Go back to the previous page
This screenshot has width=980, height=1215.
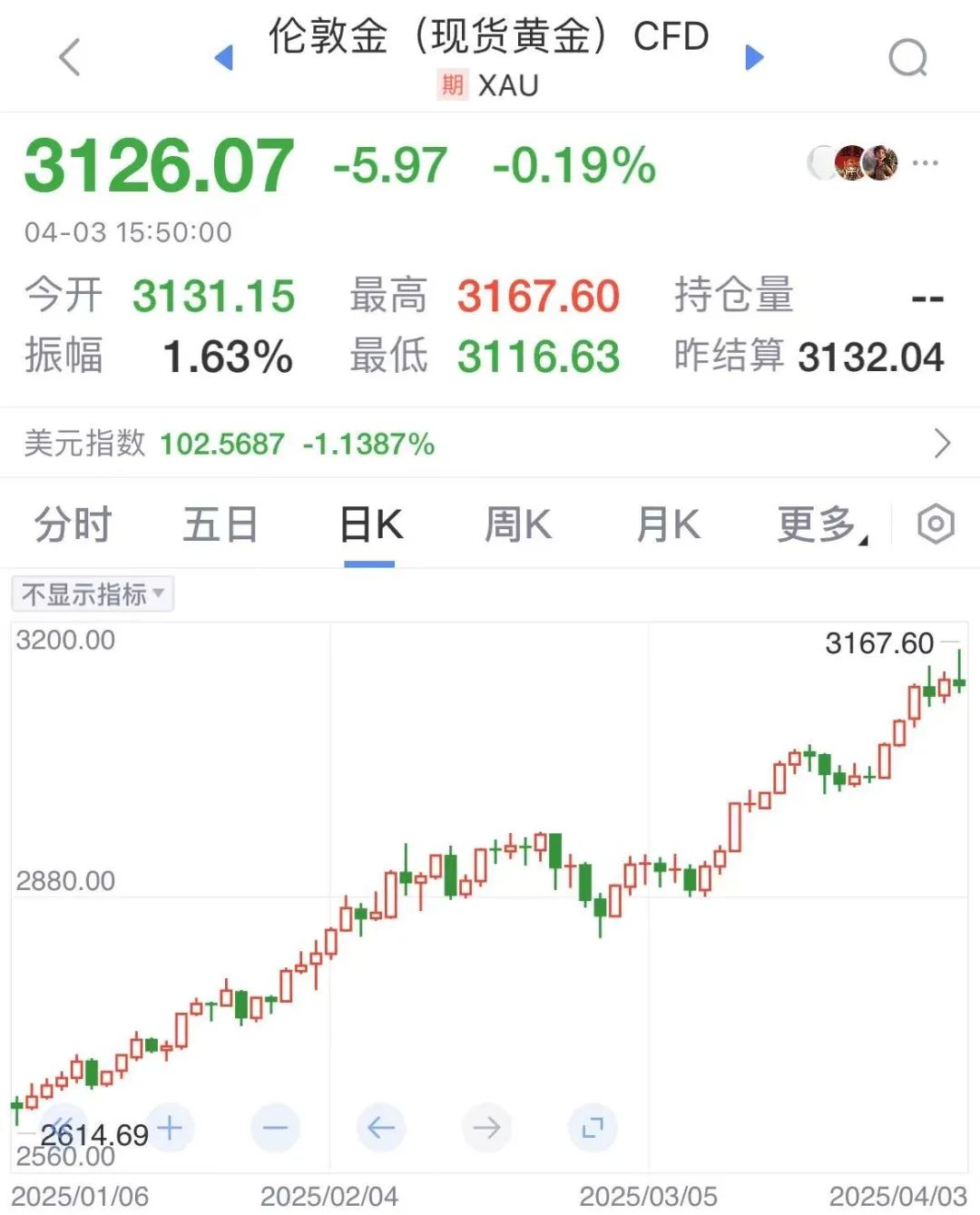(70, 57)
